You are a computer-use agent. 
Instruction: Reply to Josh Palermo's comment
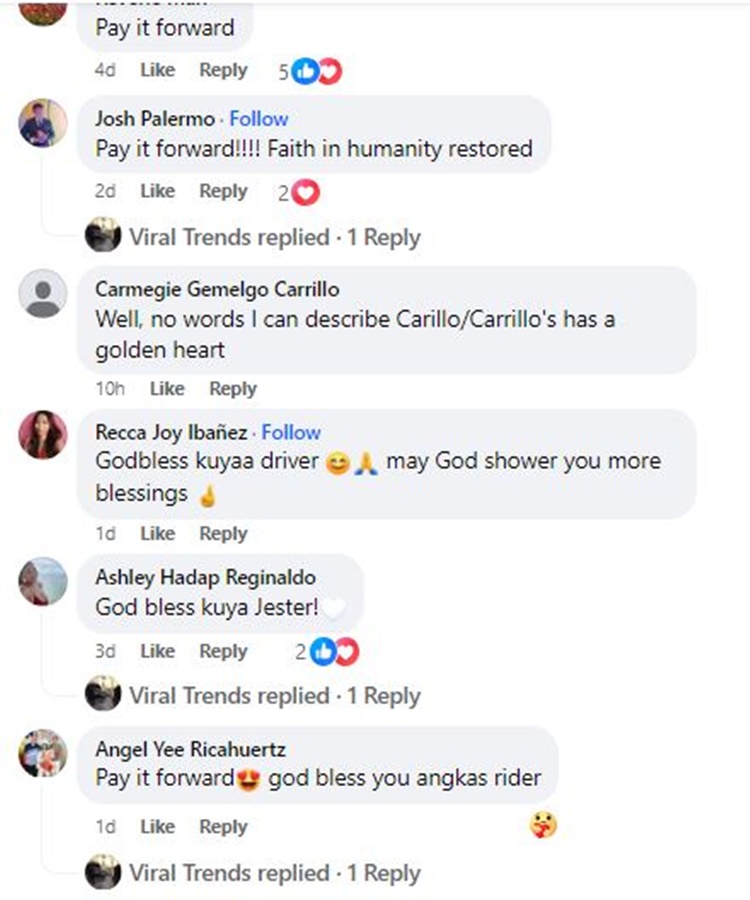(x=223, y=191)
